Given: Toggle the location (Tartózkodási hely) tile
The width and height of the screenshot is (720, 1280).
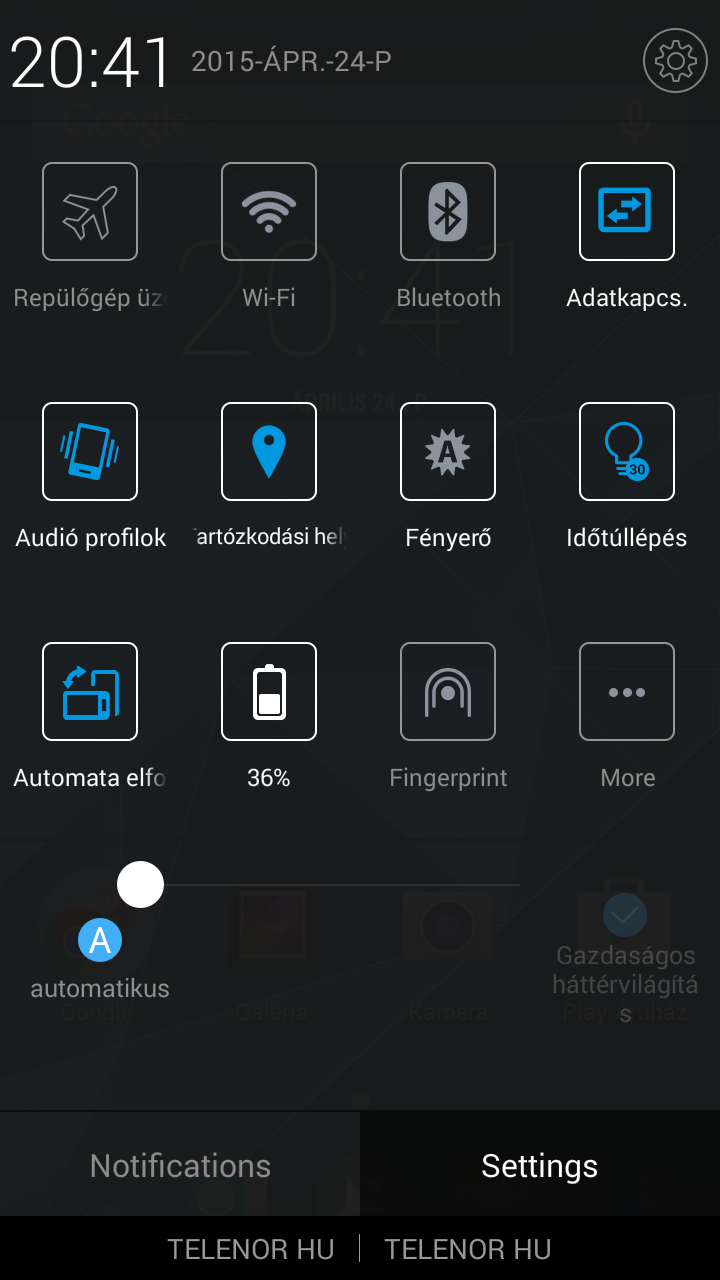Looking at the screenshot, I should coord(269,451).
